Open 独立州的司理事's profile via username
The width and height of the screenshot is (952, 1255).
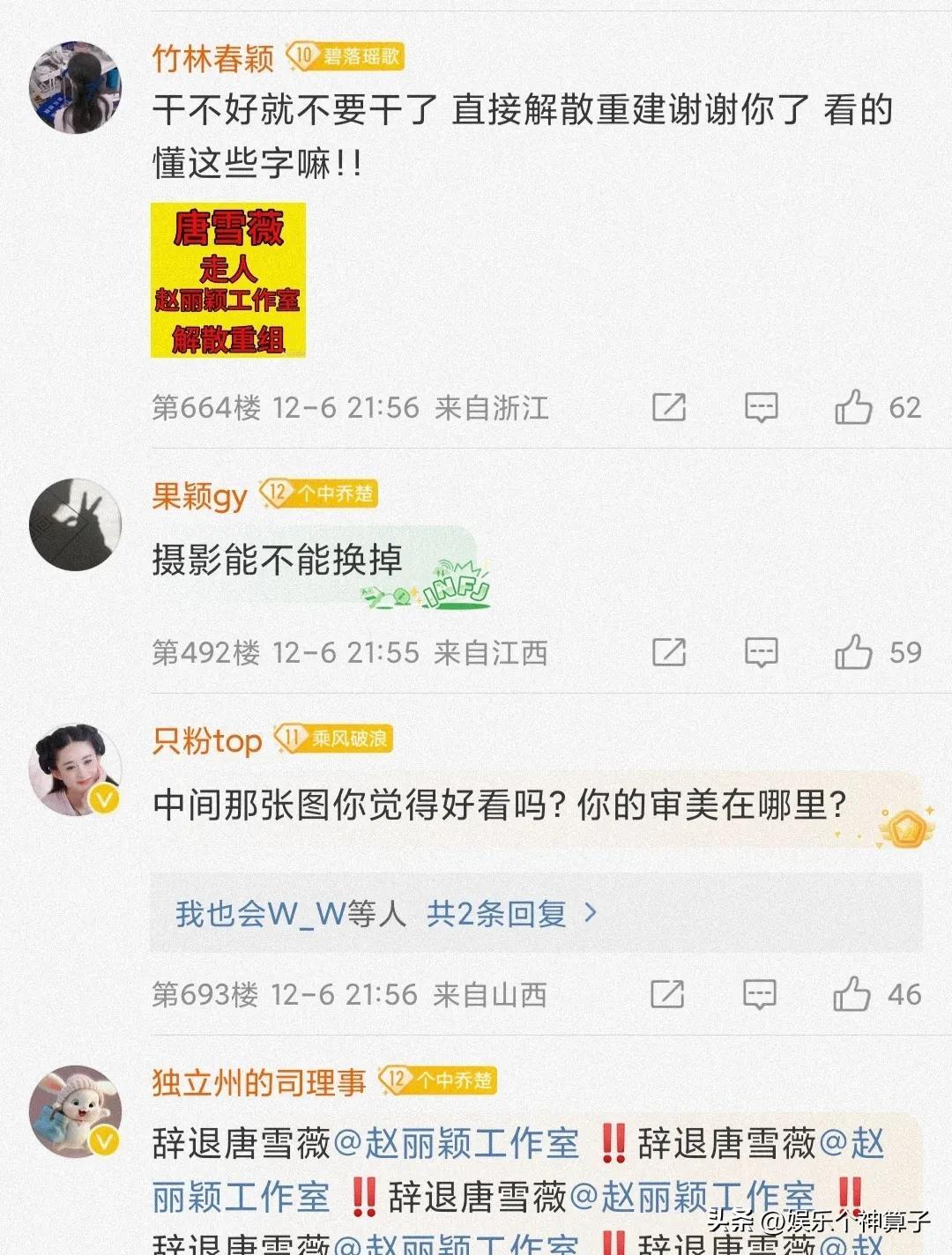pos(258,1082)
